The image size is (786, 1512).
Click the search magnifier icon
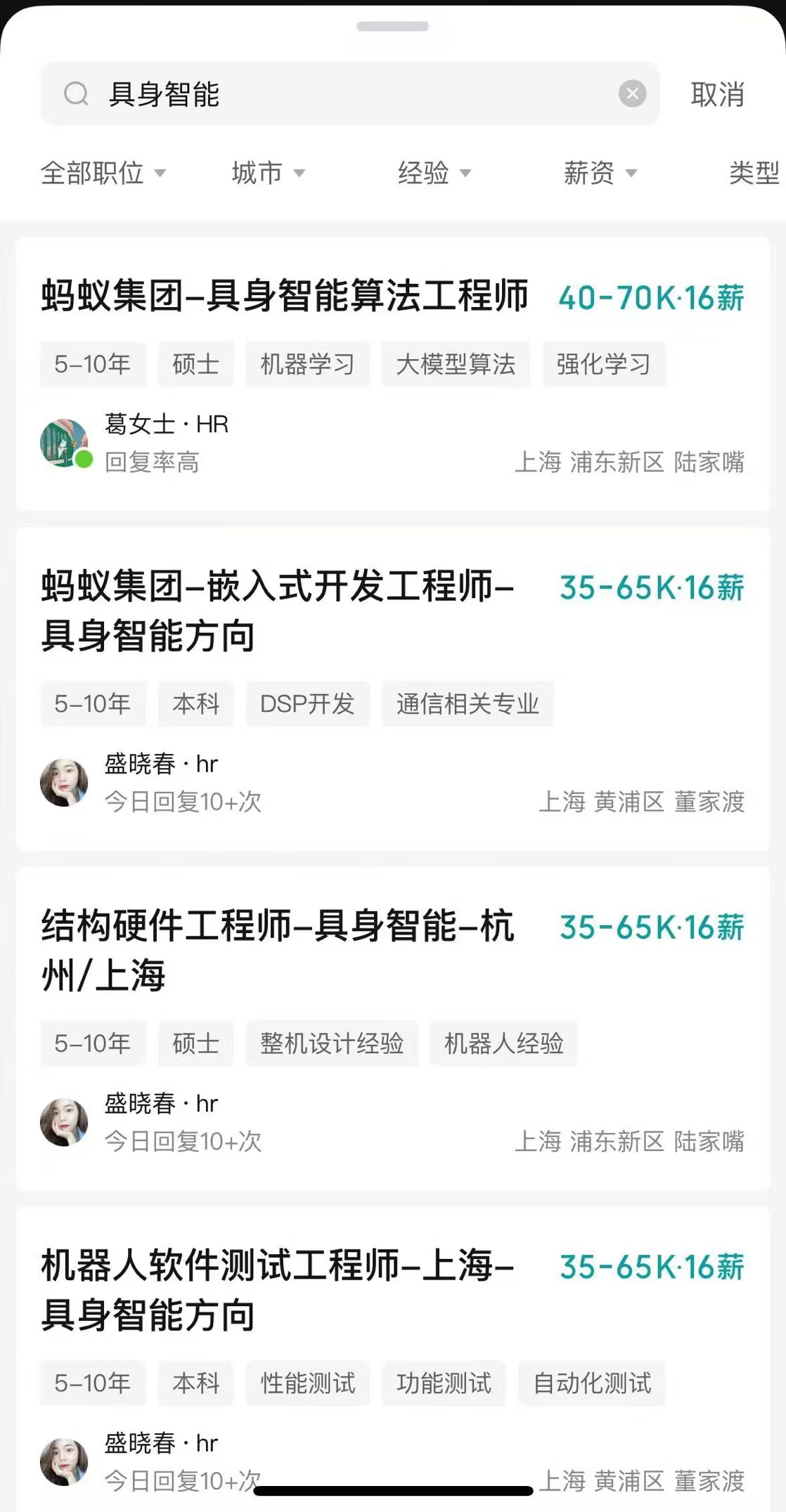pos(75,93)
